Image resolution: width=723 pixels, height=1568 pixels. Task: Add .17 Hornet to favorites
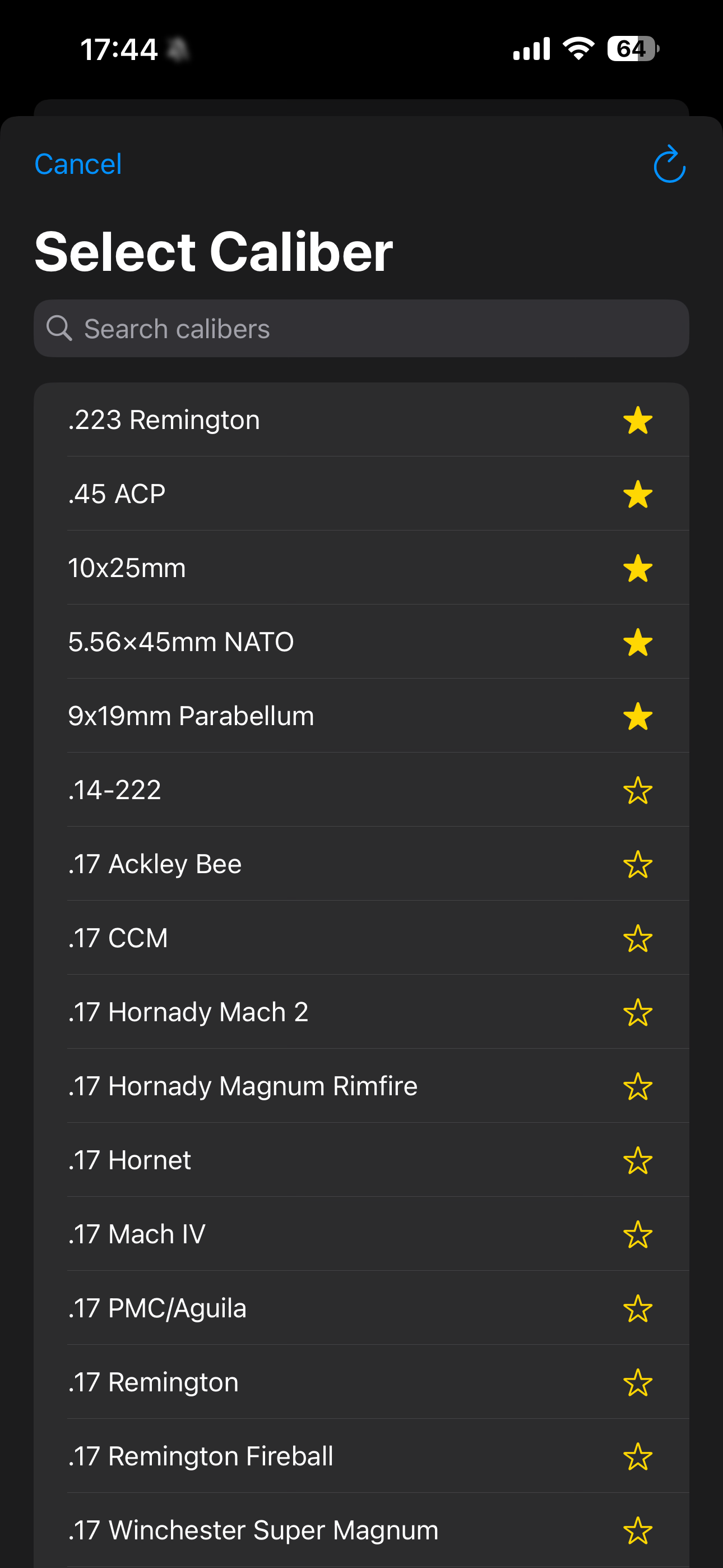(638, 1160)
